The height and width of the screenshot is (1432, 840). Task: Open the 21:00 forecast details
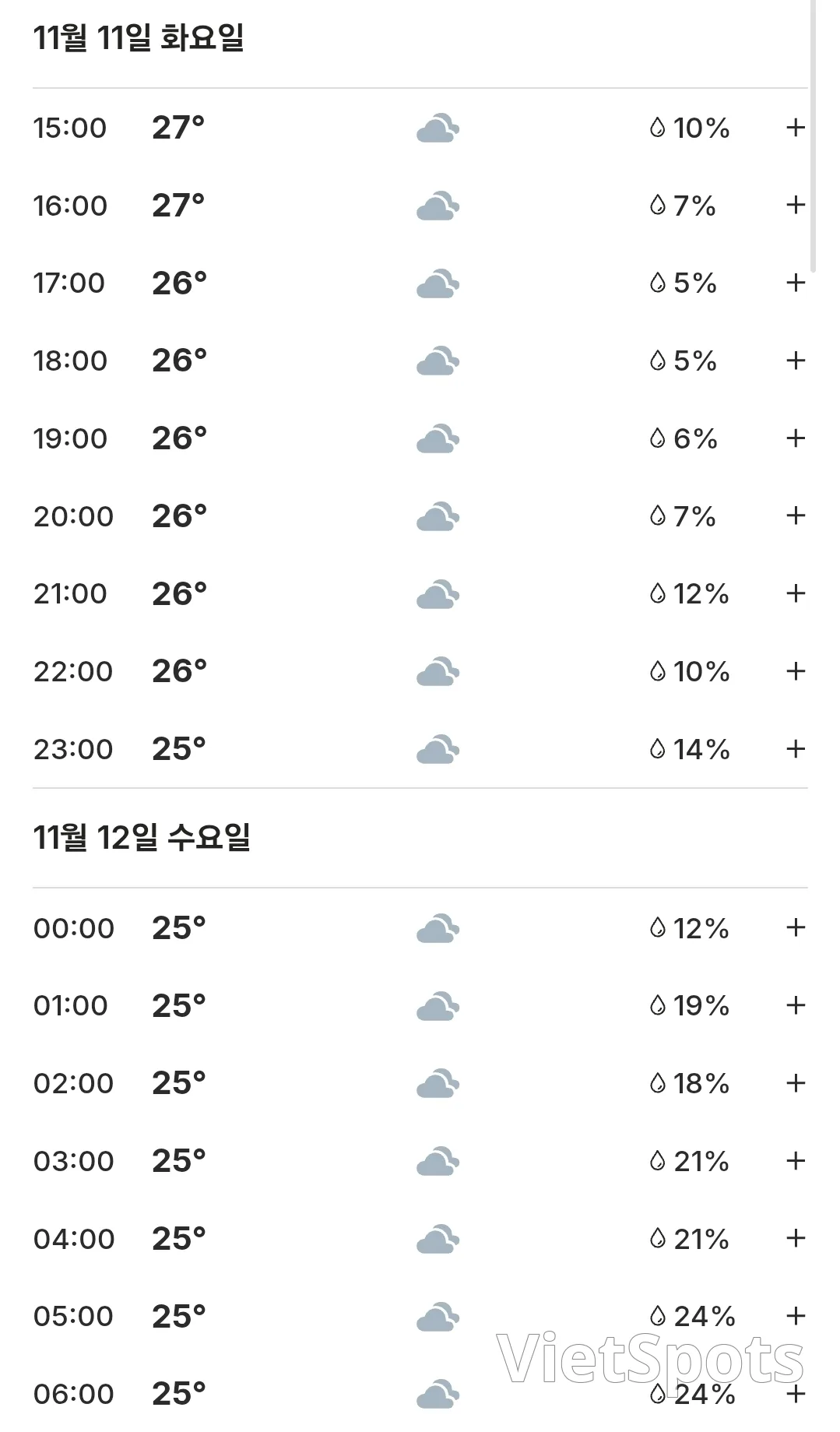click(795, 593)
